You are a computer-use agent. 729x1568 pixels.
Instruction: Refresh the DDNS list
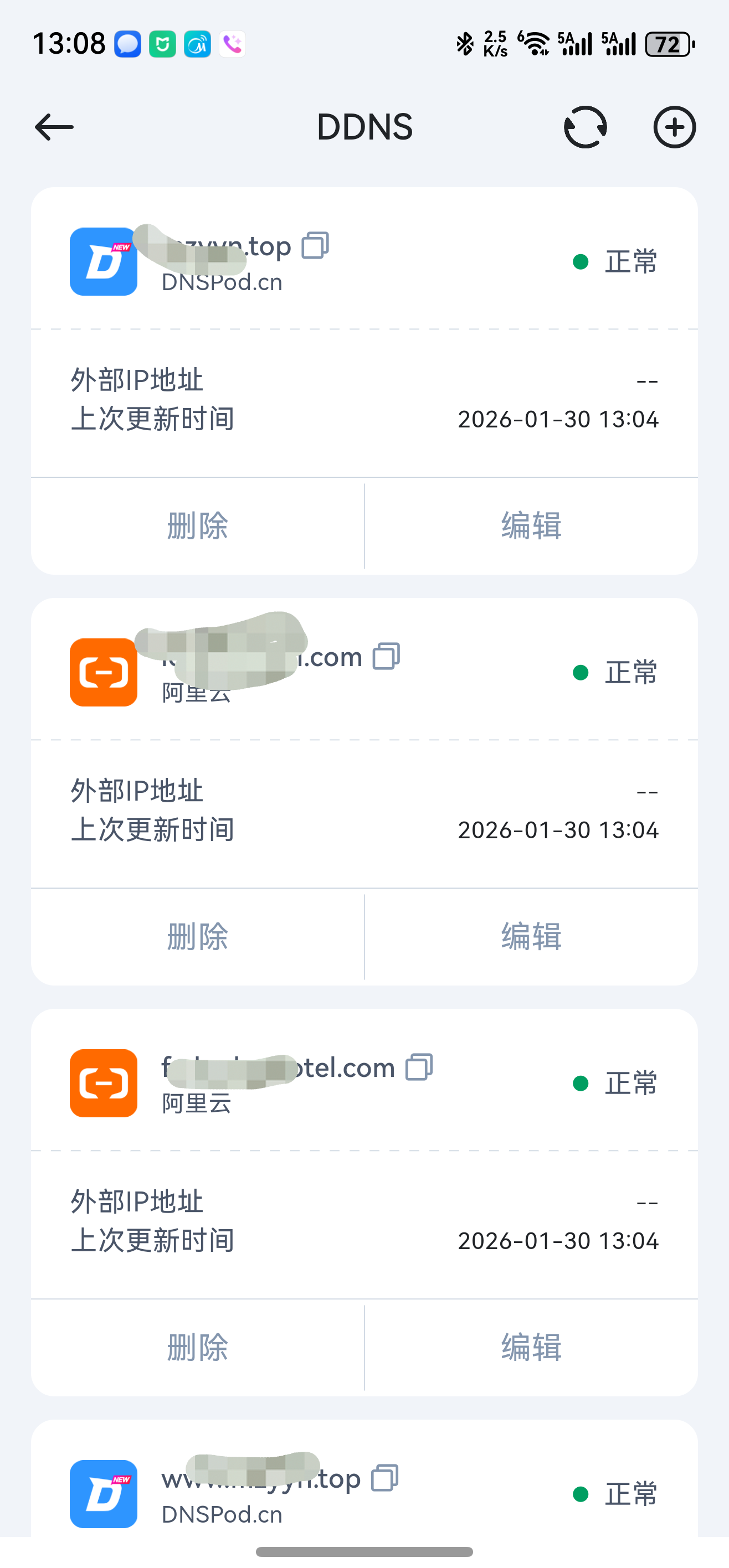coord(584,127)
